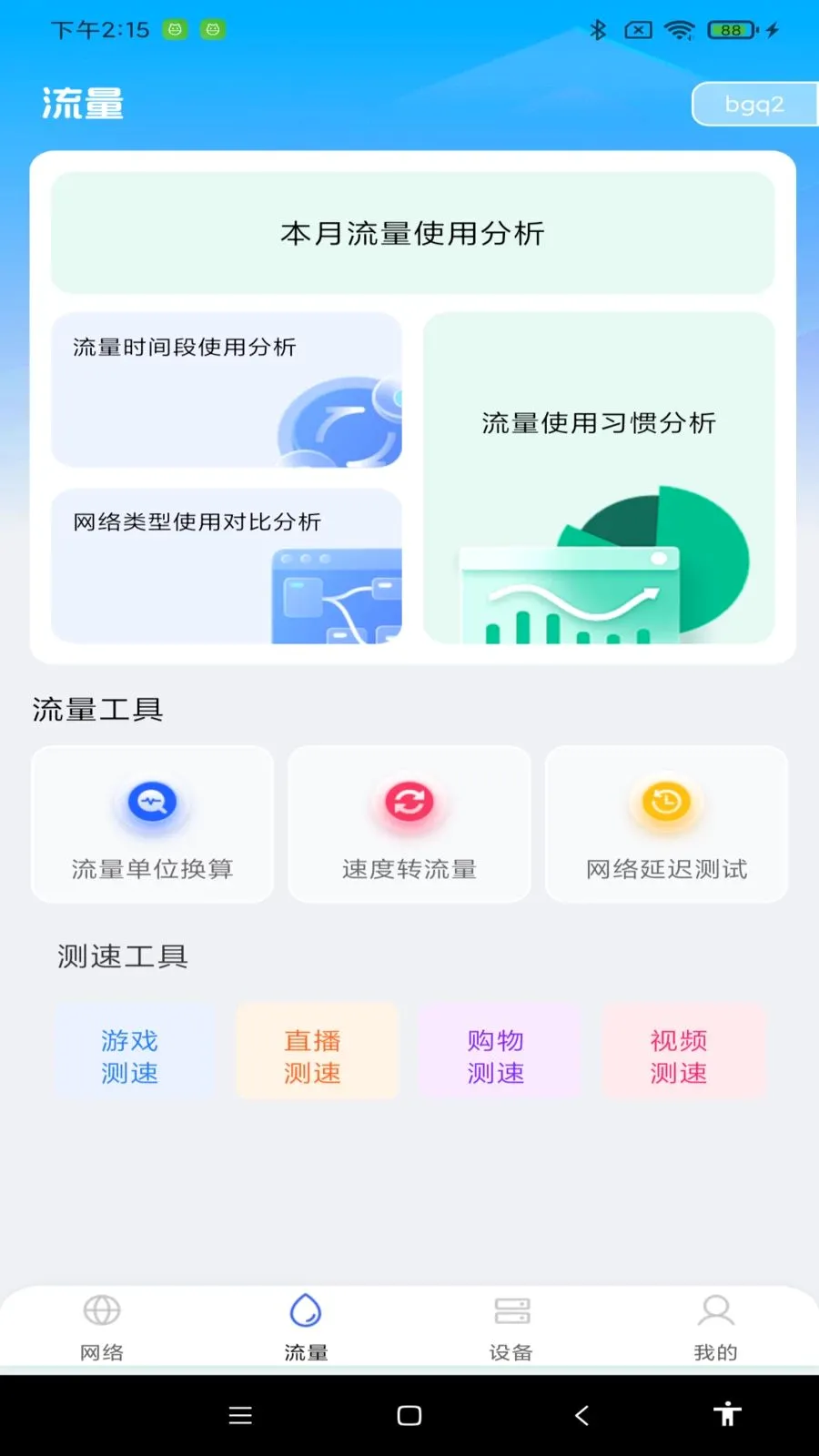Open 网络类型使用对比分析 card
The width and height of the screenshot is (819, 1456).
point(226,566)
